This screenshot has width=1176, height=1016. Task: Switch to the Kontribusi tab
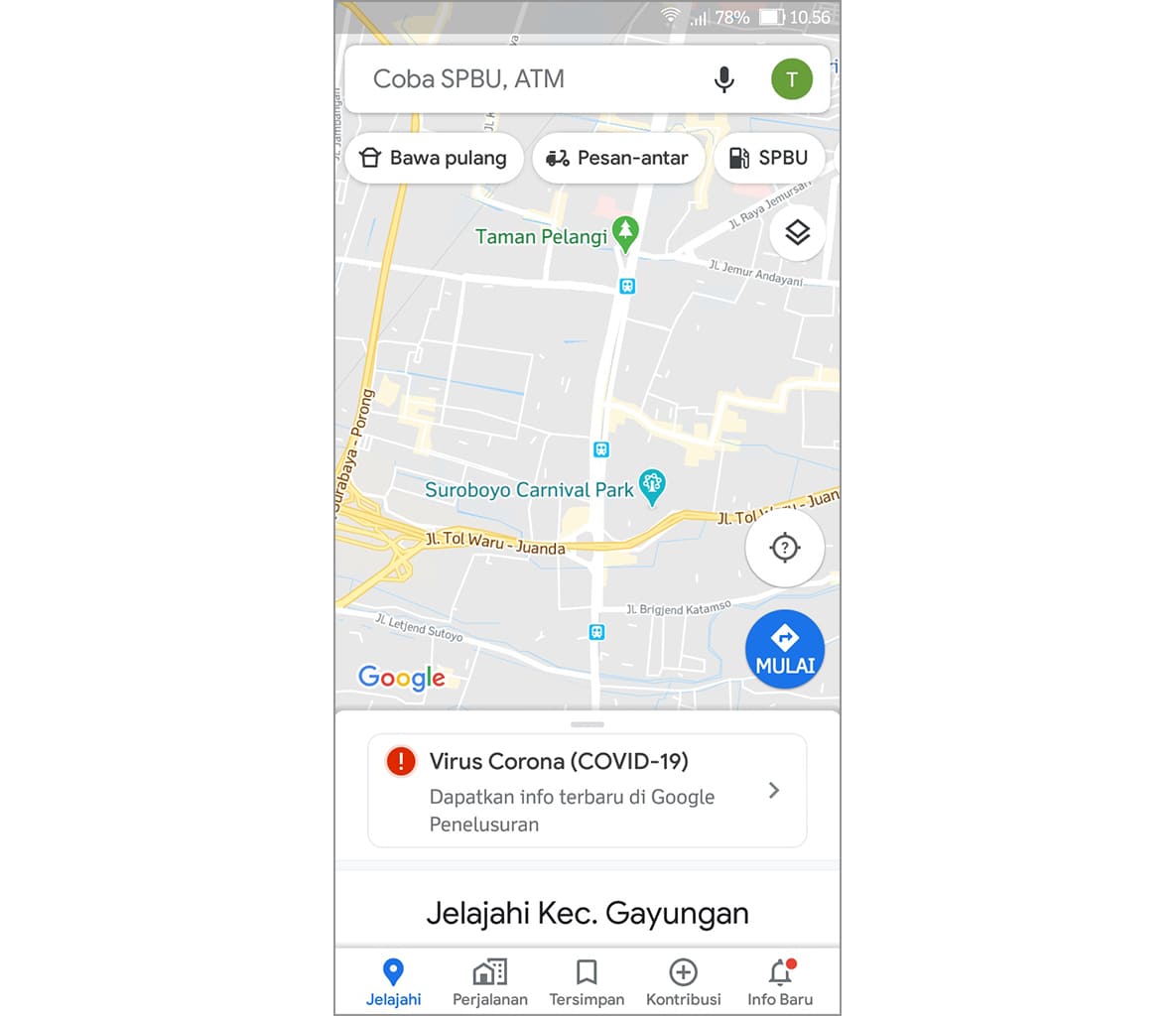(683, 982)
